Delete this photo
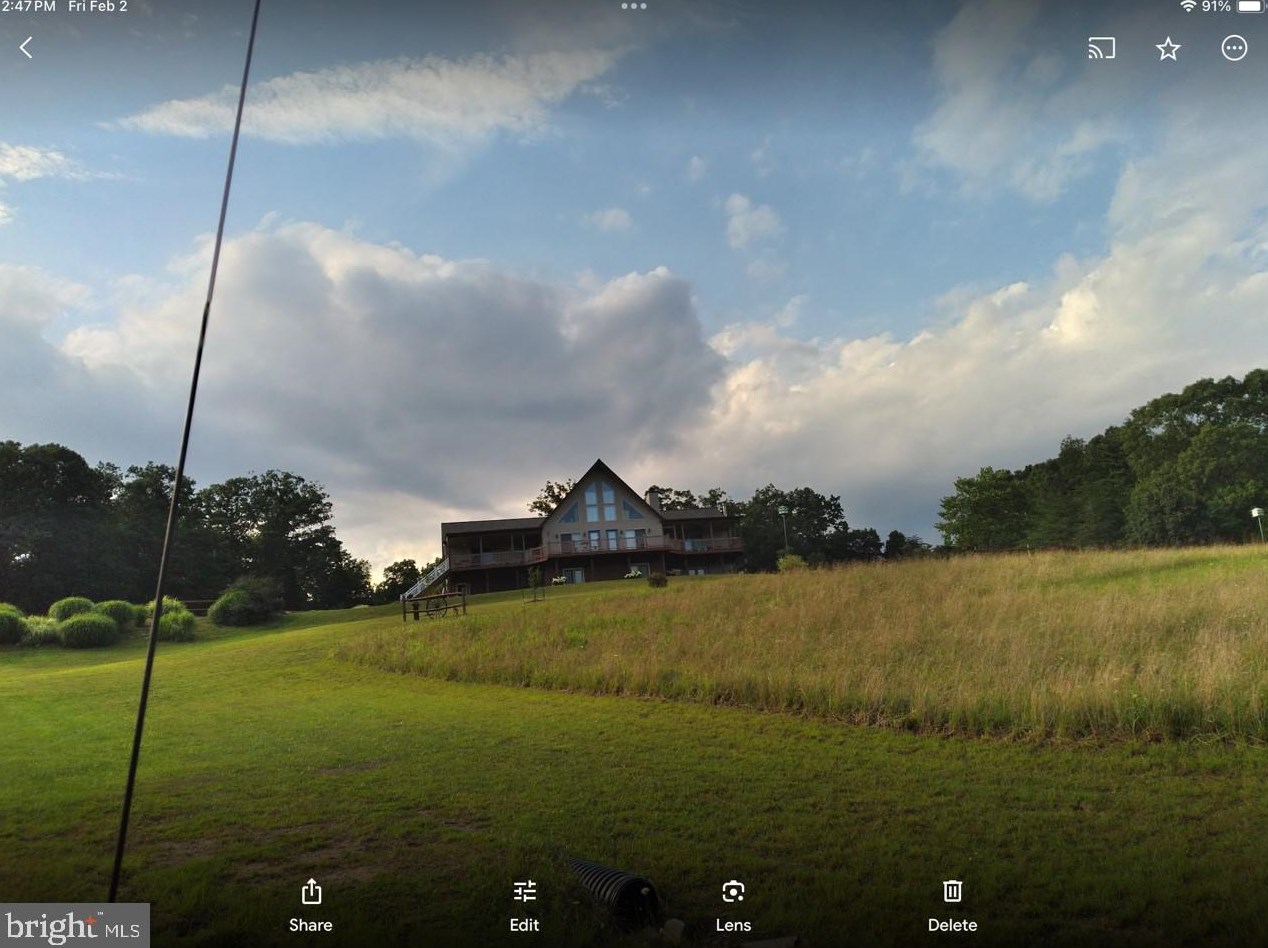Image resolution: width=1268 pixels, height=948 pixels. 952,904
